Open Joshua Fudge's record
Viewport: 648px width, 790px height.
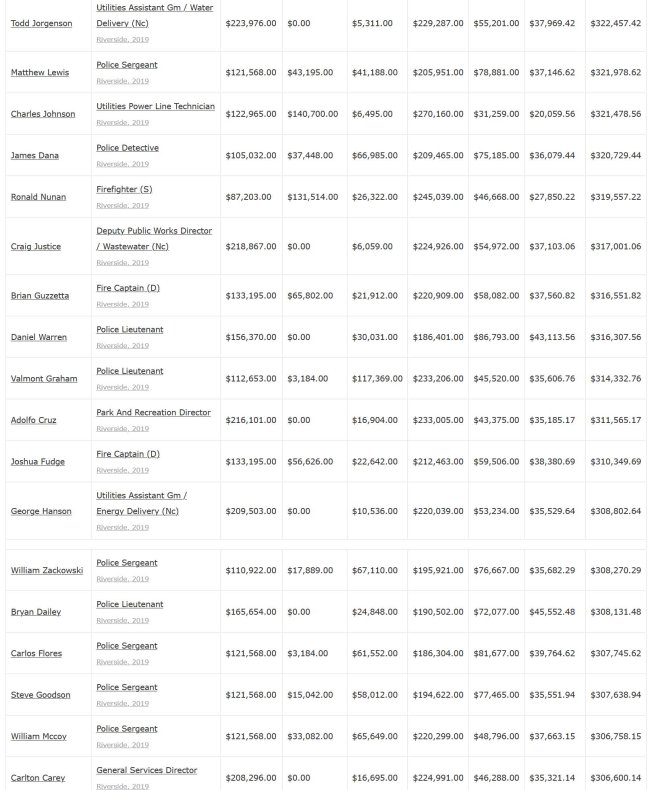pyautogui.click(x=37, y=461)
